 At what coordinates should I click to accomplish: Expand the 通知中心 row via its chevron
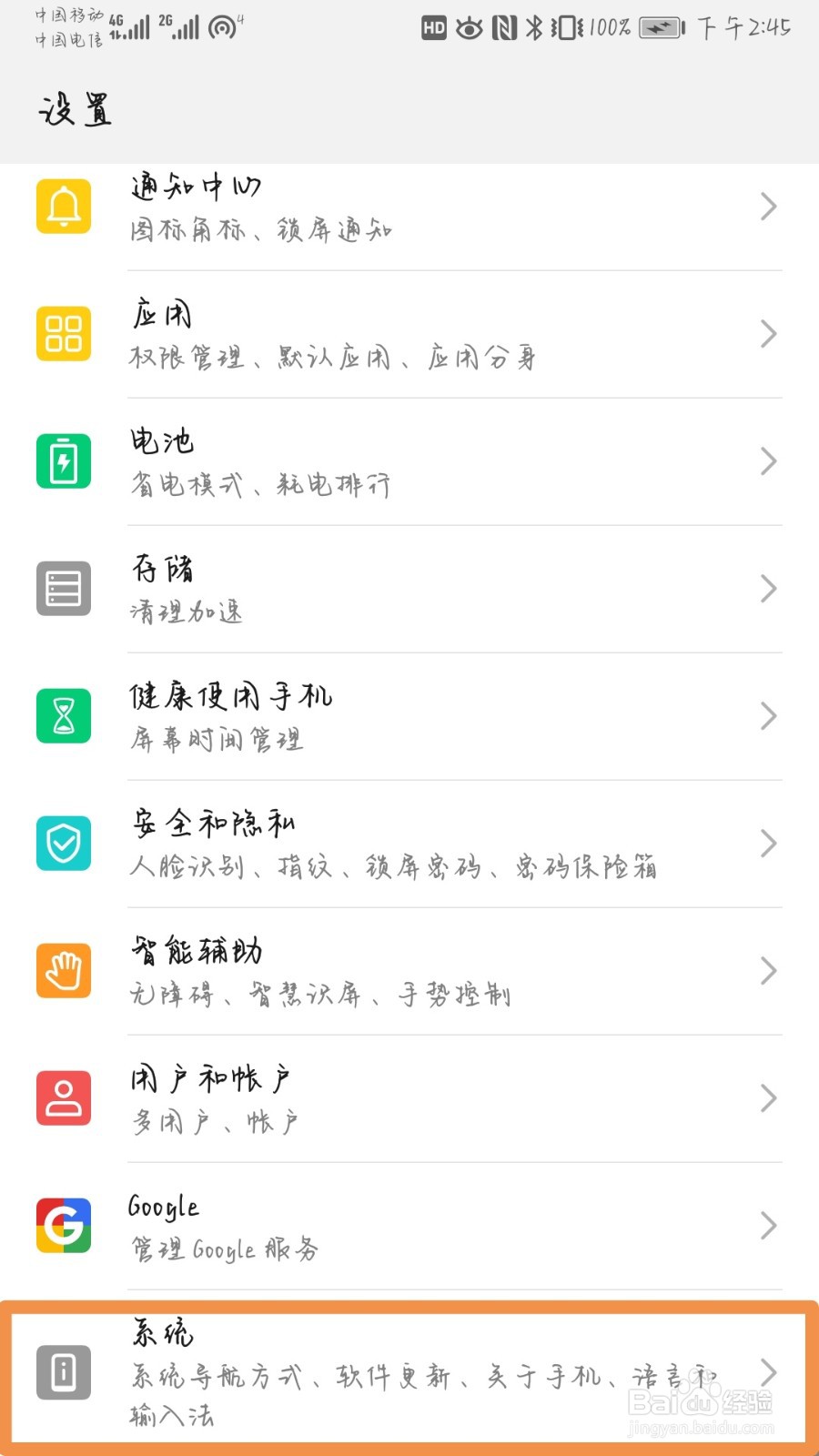[x=767, y=206]
